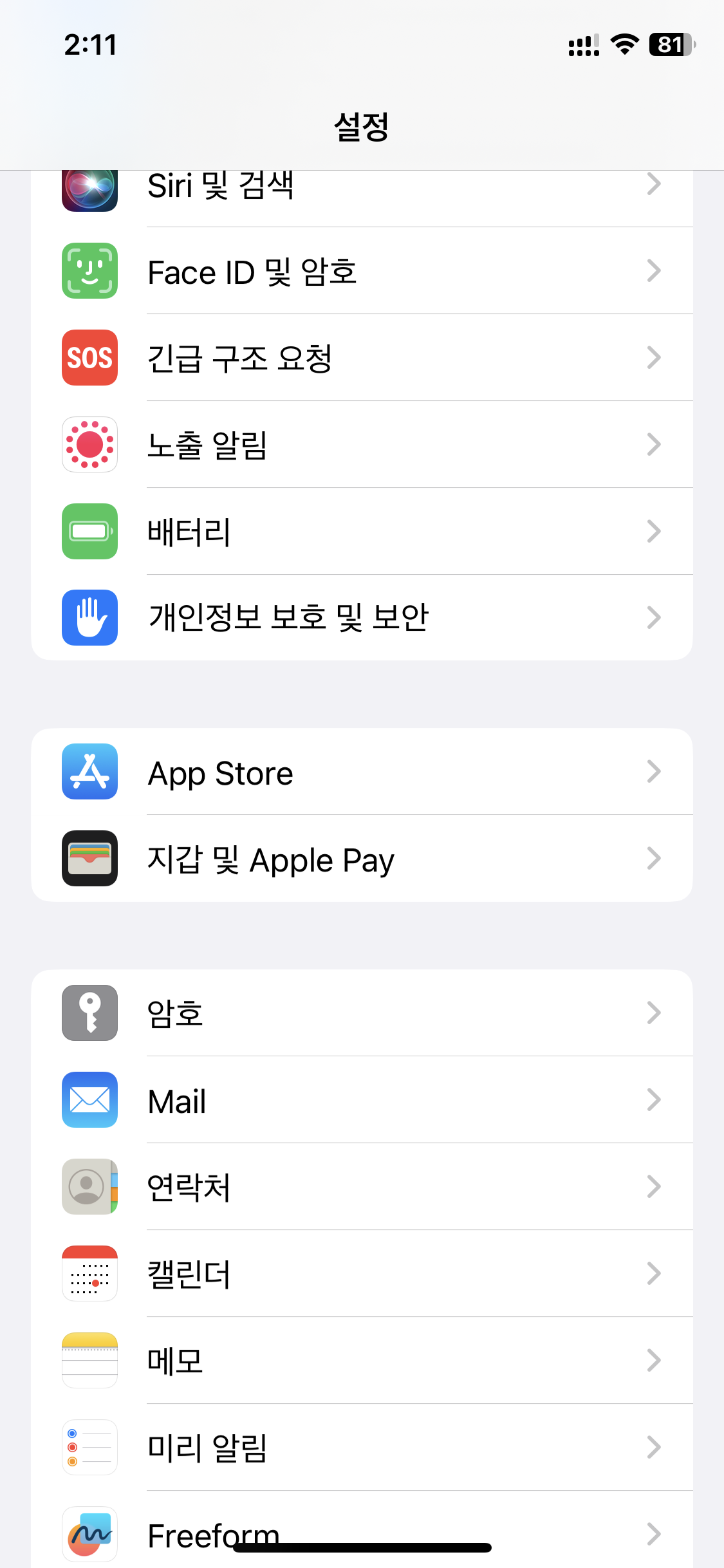Tap the blue hand privacy icon
Image resolution: width=724 pixels, height=1568 pixels.
point(89,617)
